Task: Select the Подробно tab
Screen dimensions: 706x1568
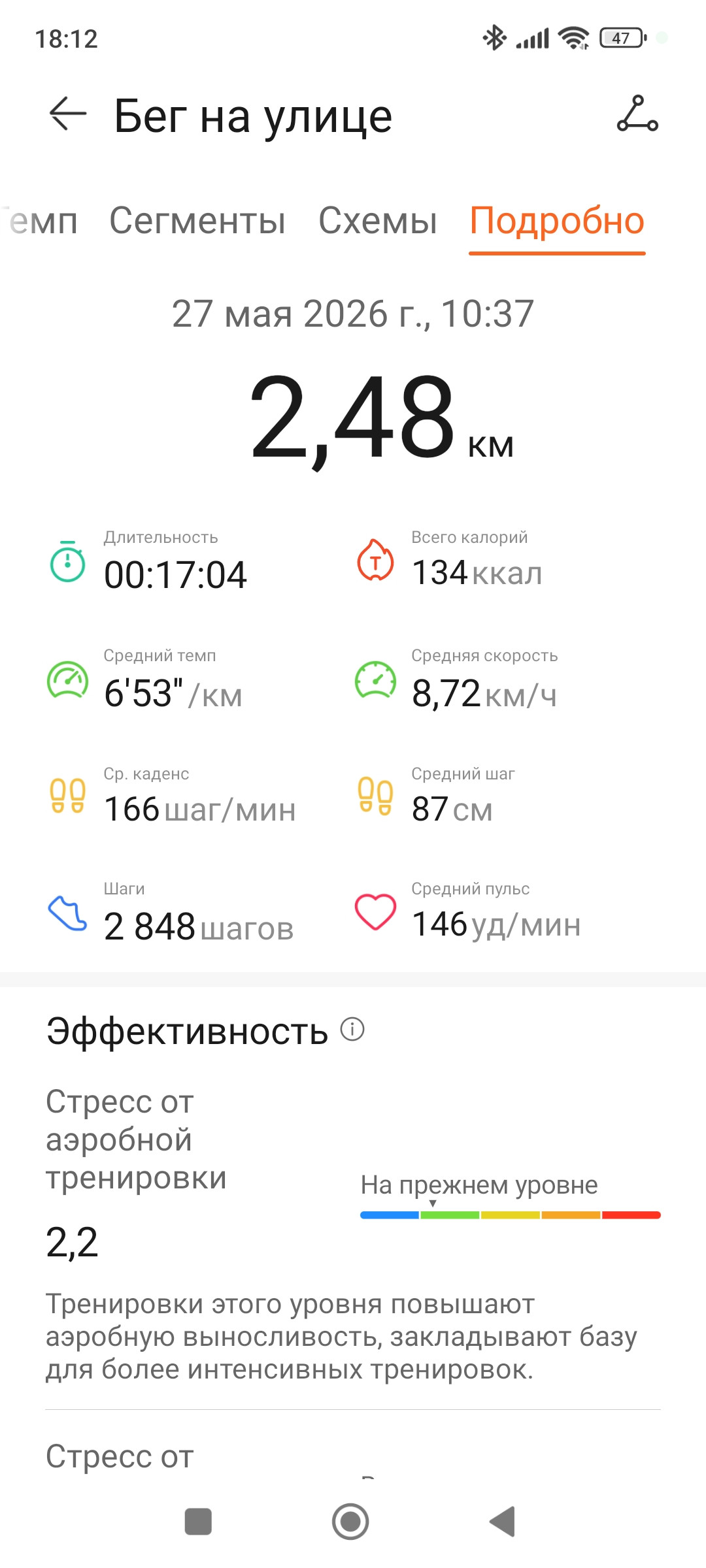Action: click(x=557, y=221)
